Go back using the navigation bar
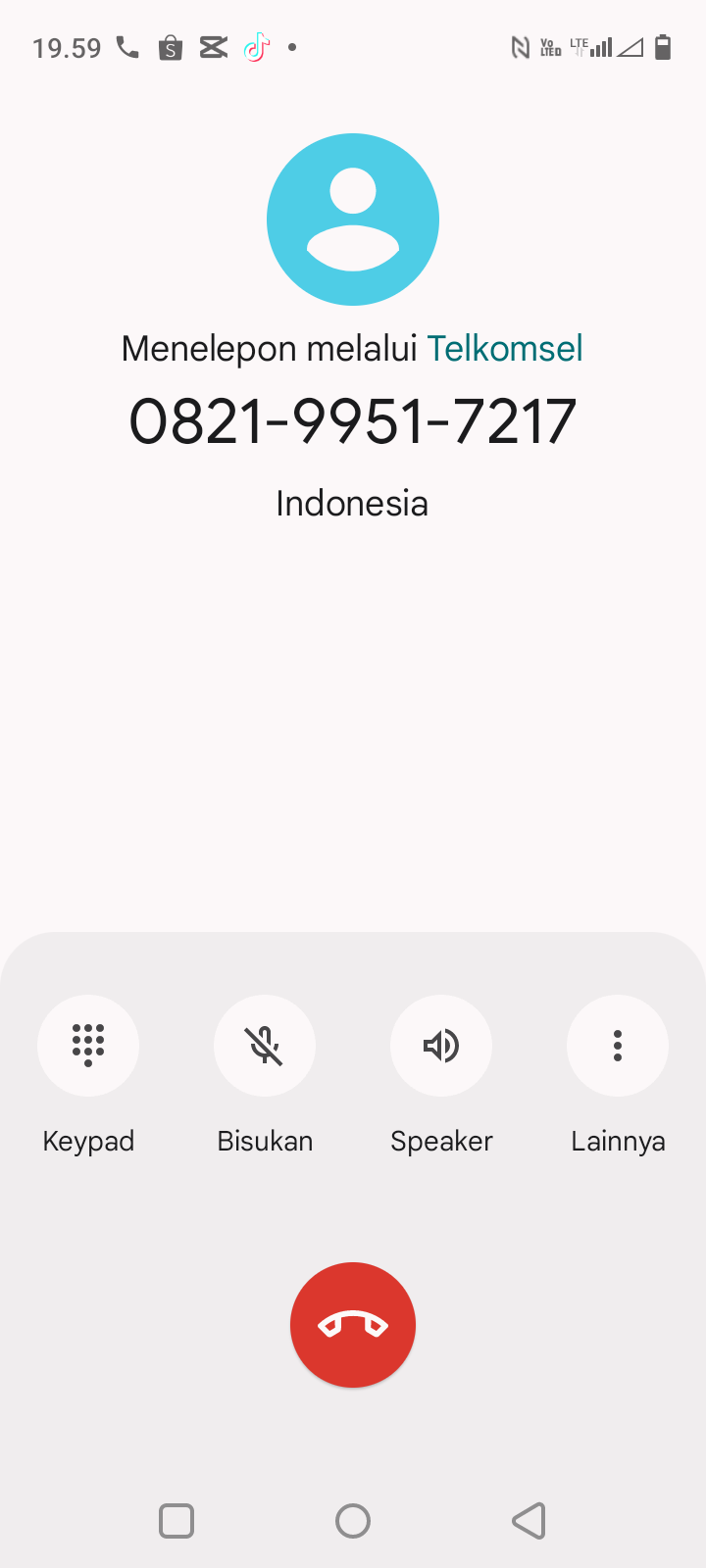The image size is (706, 1568). [x=529, y=1521]
